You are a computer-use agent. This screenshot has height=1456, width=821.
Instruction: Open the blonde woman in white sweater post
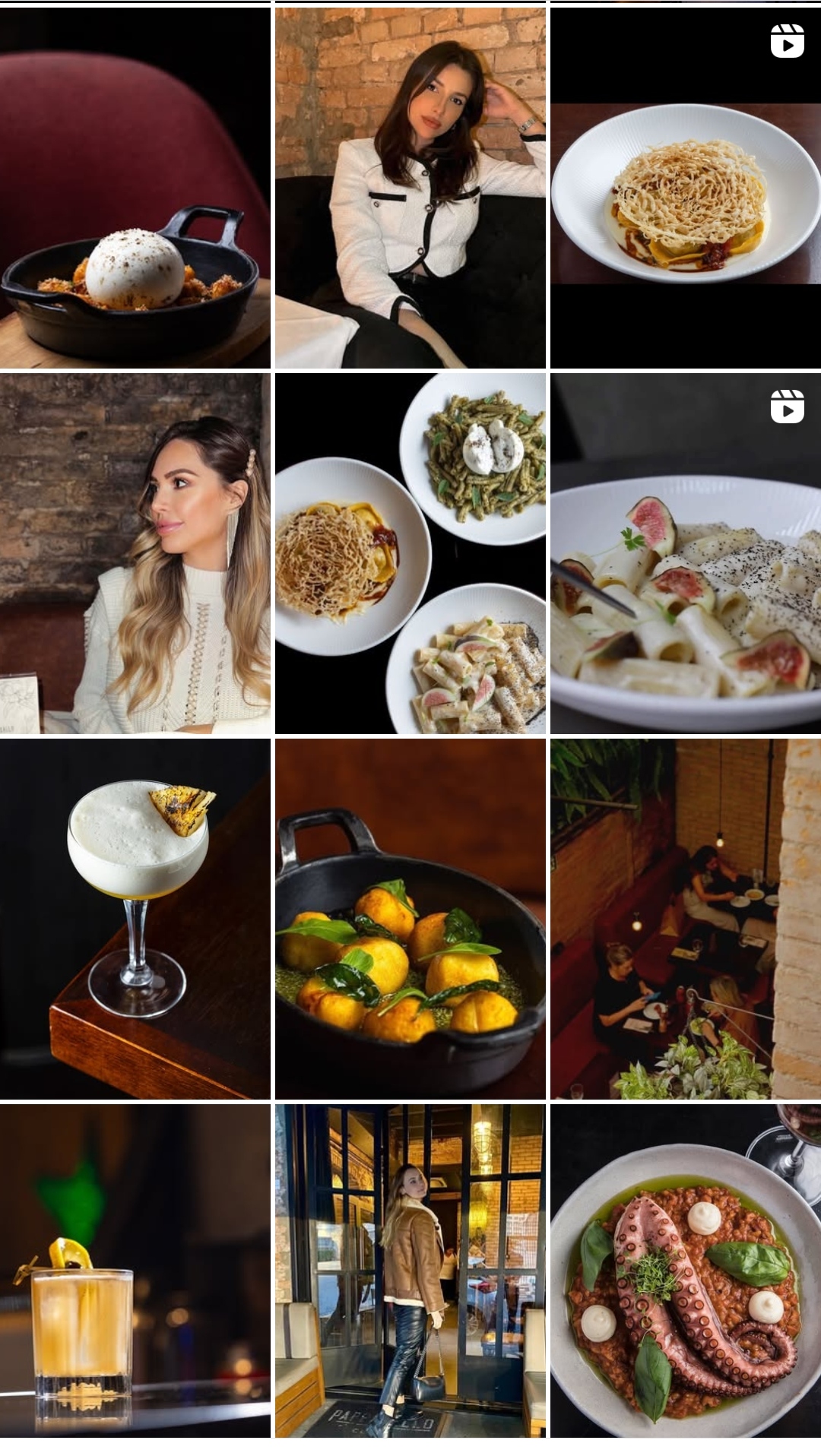[135, 553]
